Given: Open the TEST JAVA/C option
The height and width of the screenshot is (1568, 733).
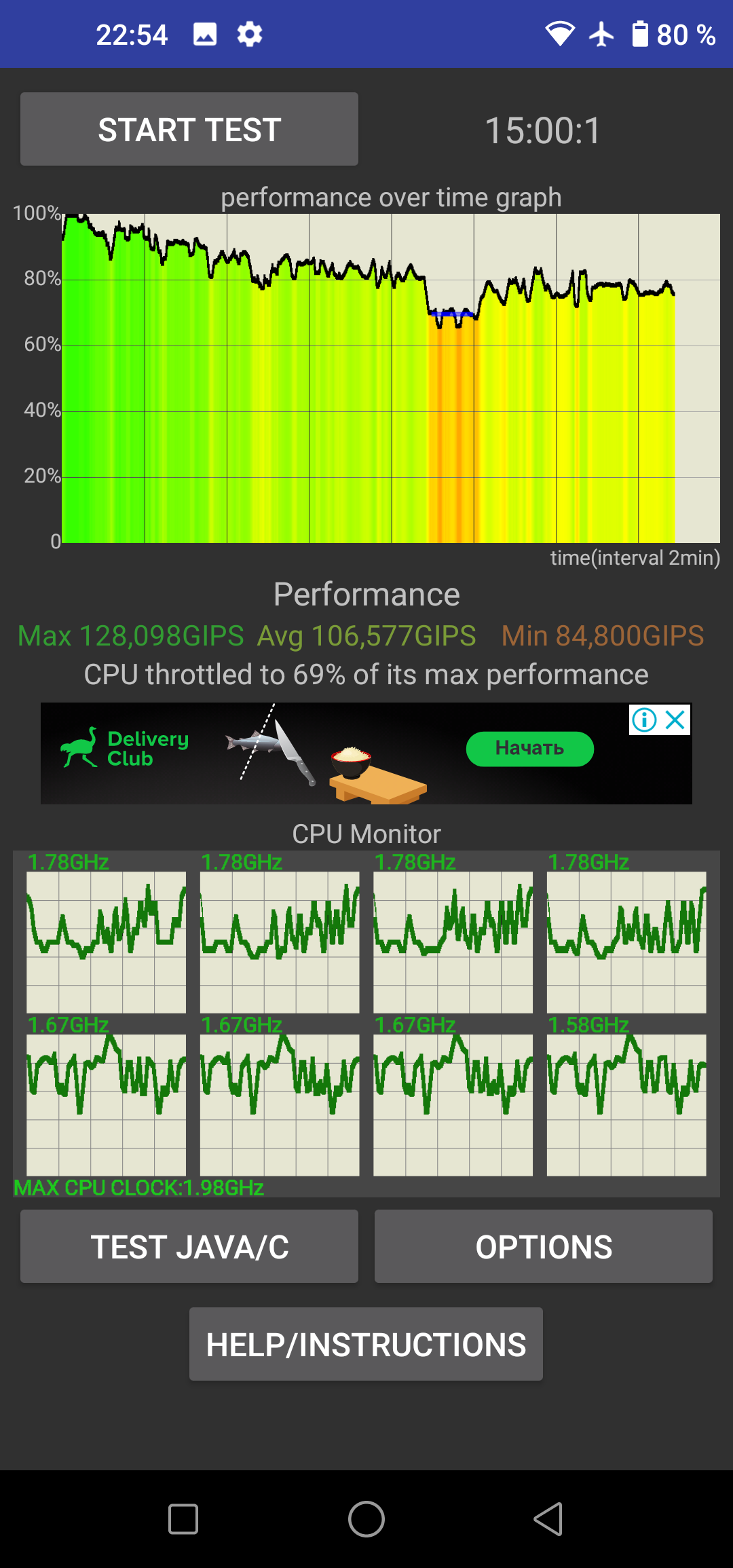Looking at the screenshot, I should [x=189, y=1246].
